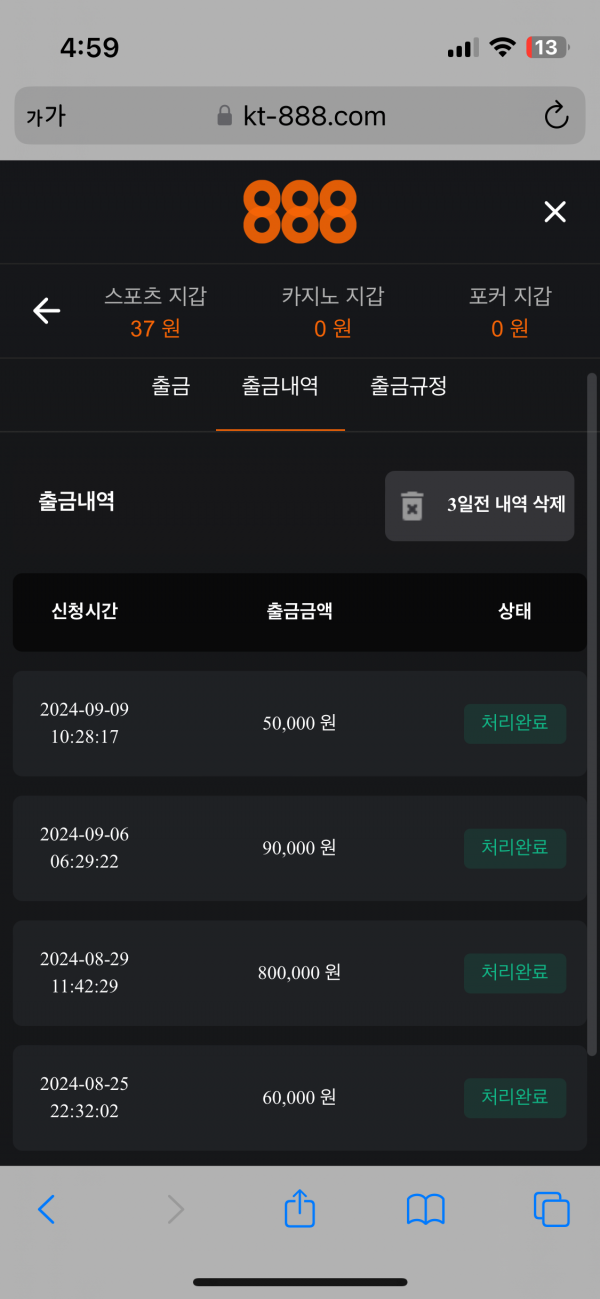
Task: Select the 출금내역 tab
Action: click(280, 387)
